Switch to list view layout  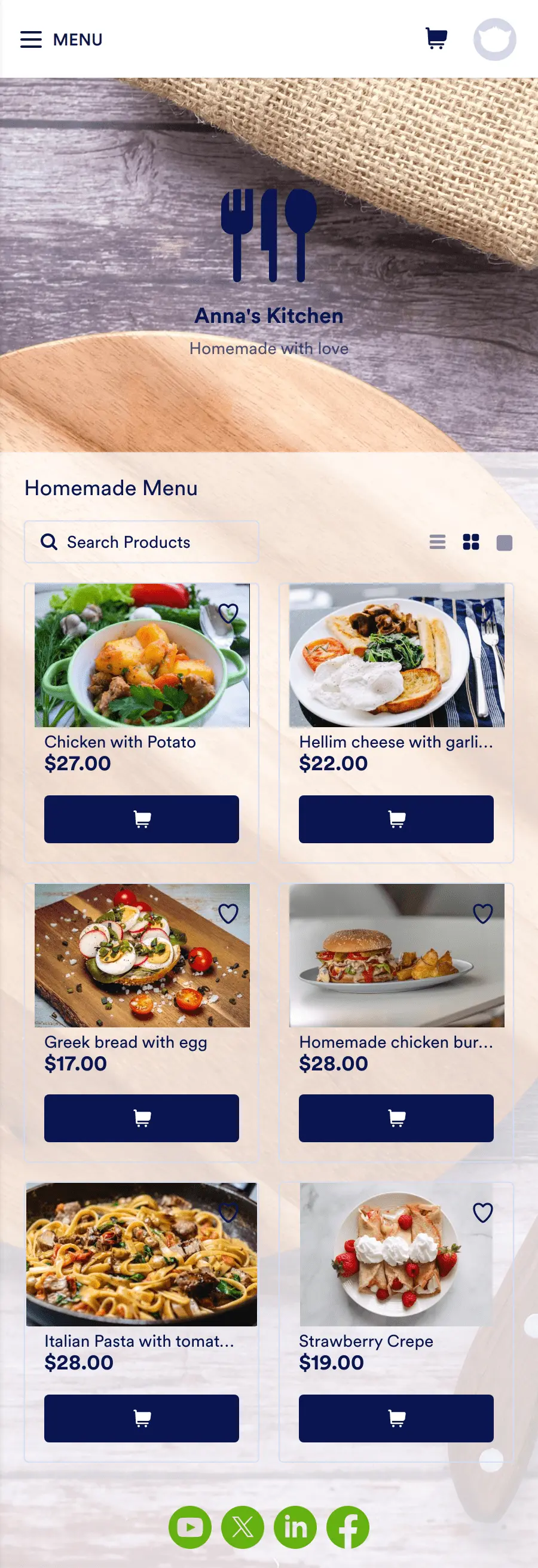pyautogui.click(x=438, y=542)
